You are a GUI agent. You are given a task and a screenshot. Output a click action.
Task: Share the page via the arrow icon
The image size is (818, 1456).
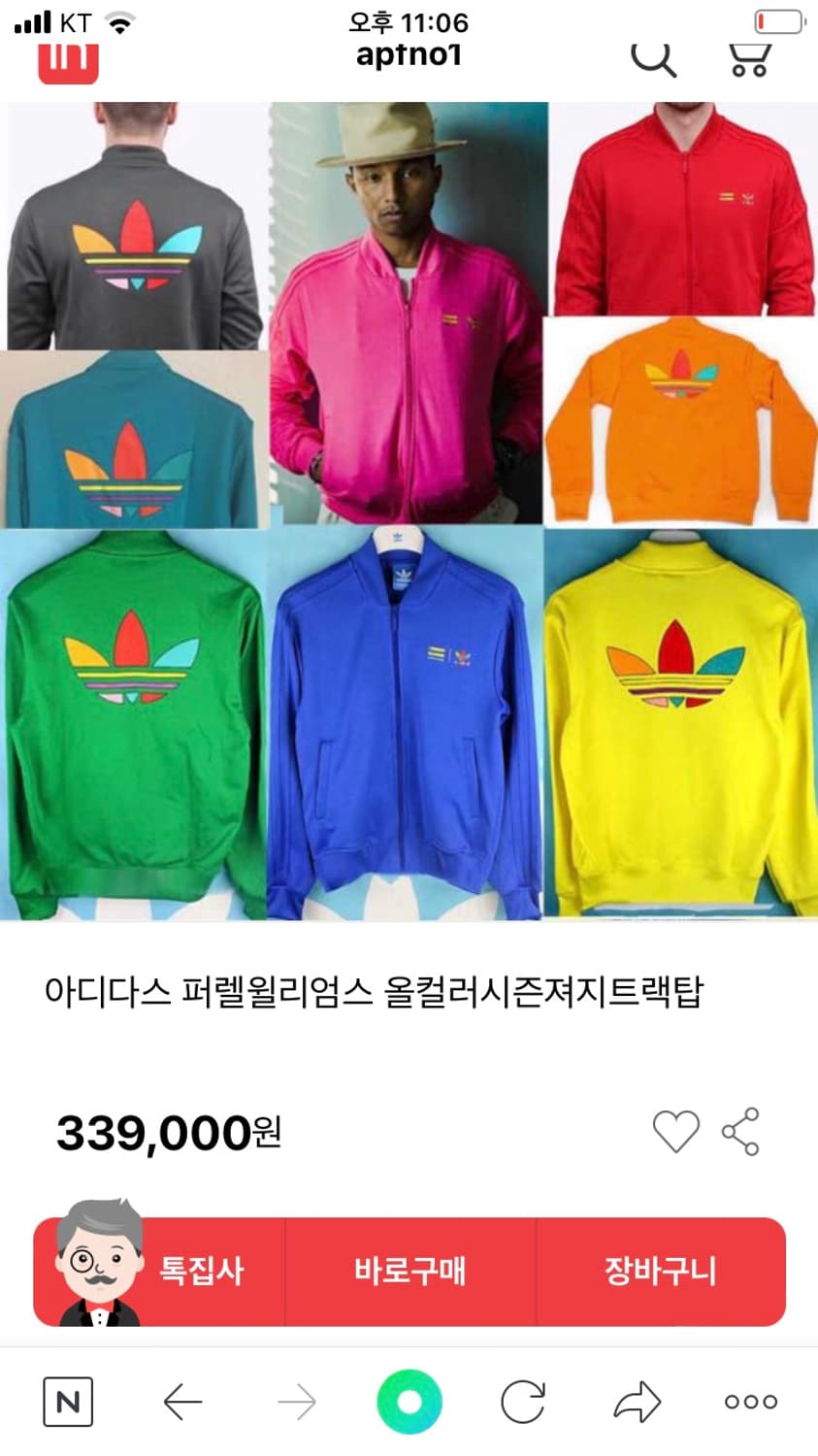click(x=638, y=1401)
